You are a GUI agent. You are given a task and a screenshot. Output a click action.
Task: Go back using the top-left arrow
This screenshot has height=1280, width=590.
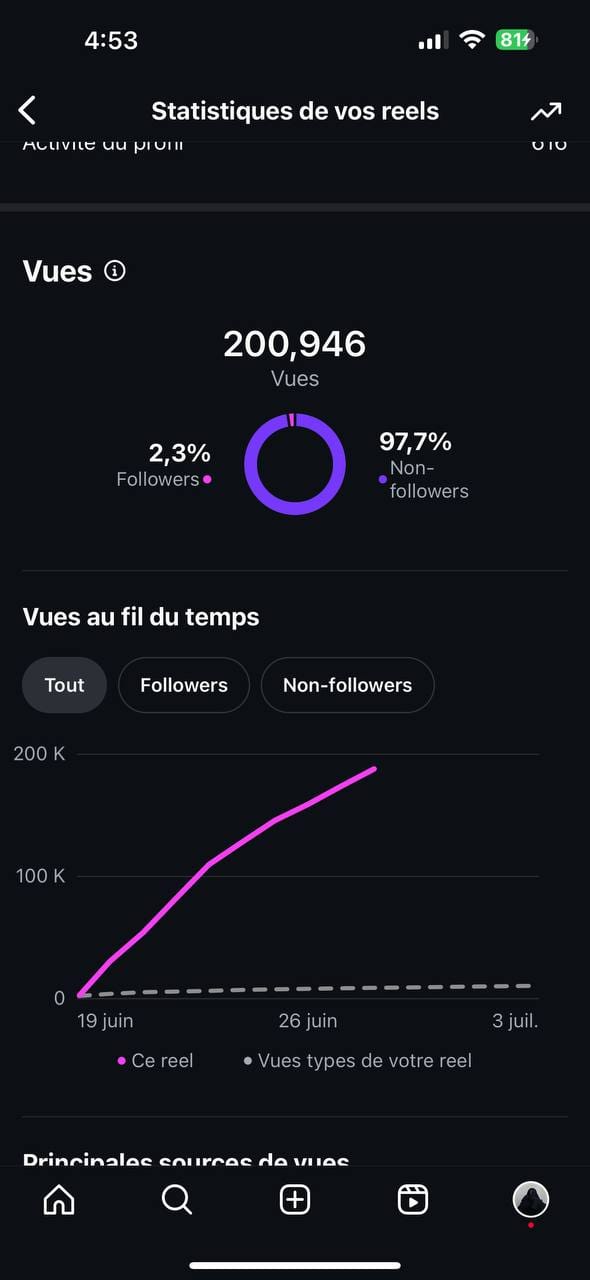point(28,110)
